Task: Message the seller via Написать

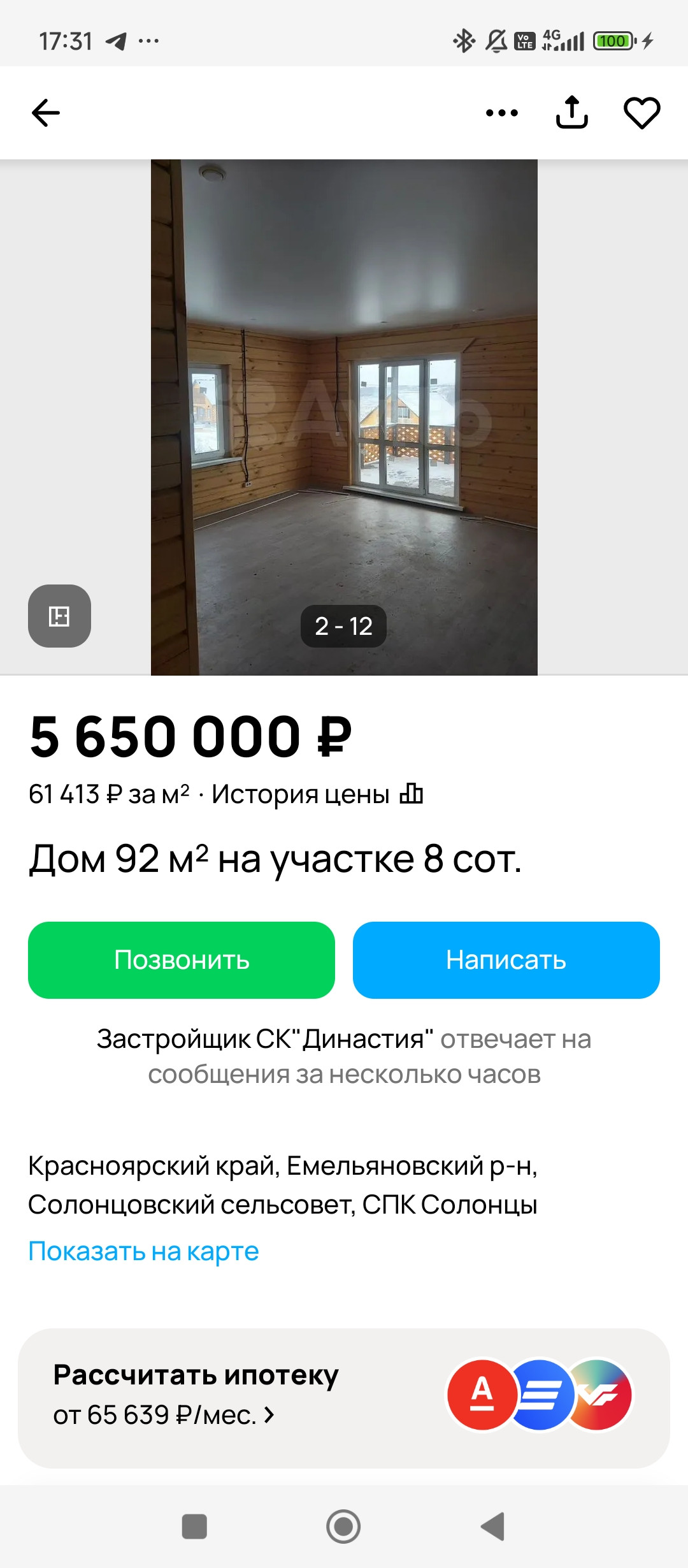Action: (x=506, y=960)
